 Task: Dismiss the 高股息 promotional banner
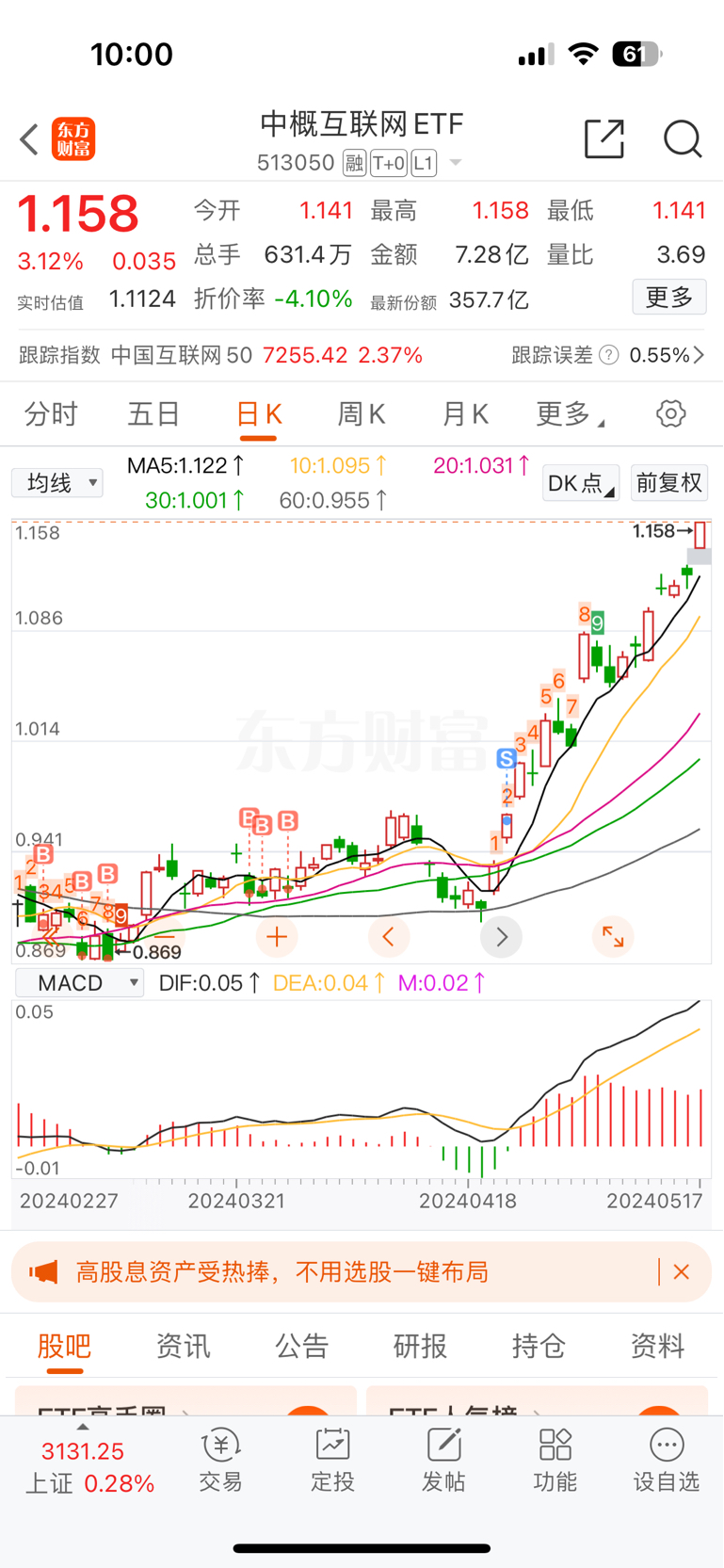(x=682, y=1271)
